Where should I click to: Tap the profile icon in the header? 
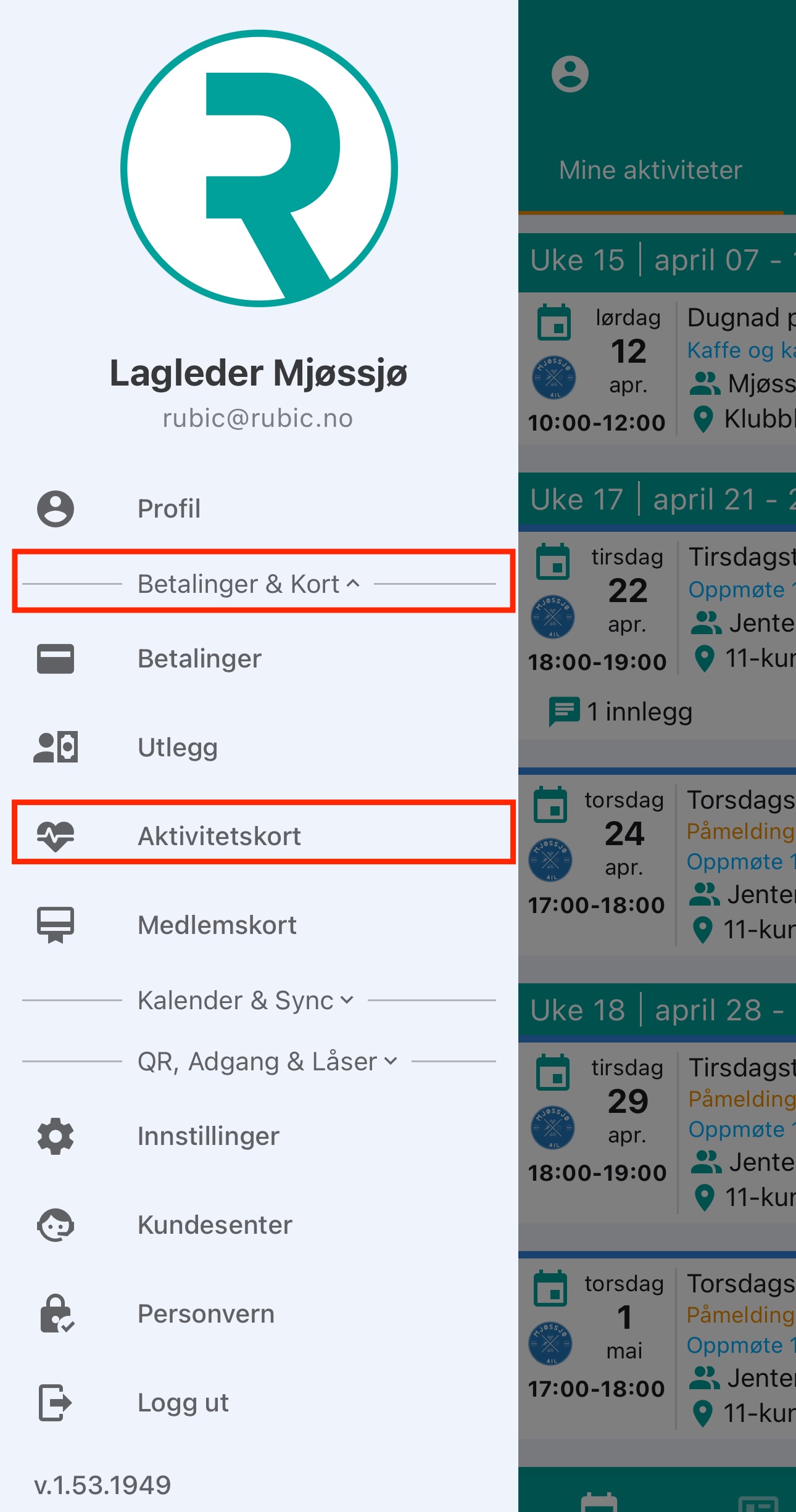(570, 75)
